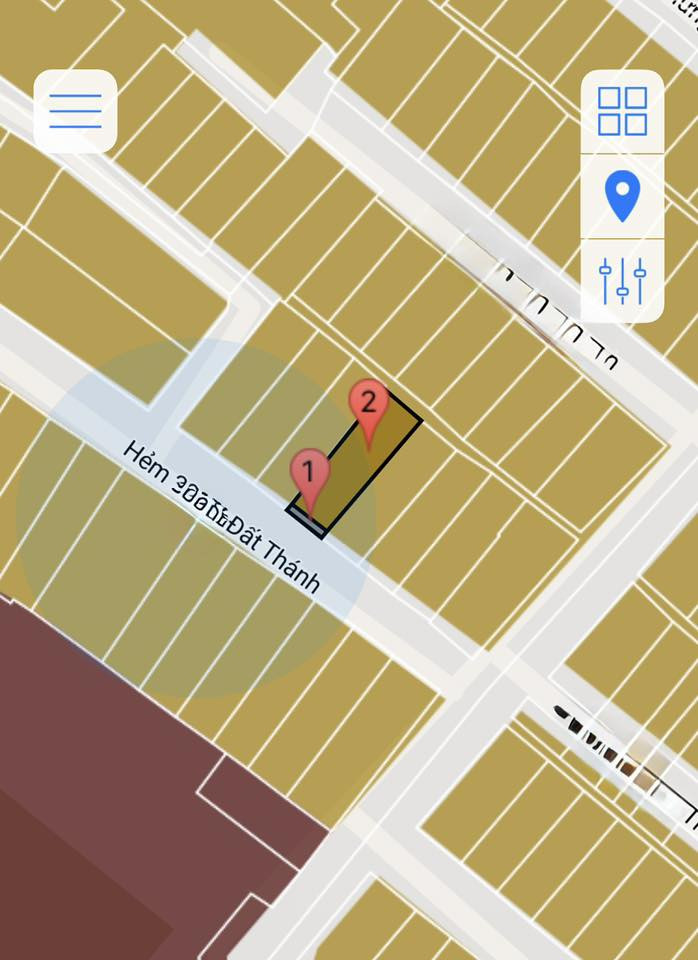Open the hamburger menu
Image resolution: width=698 pixels, height=960 pixels.
click(x=75, y=111)
